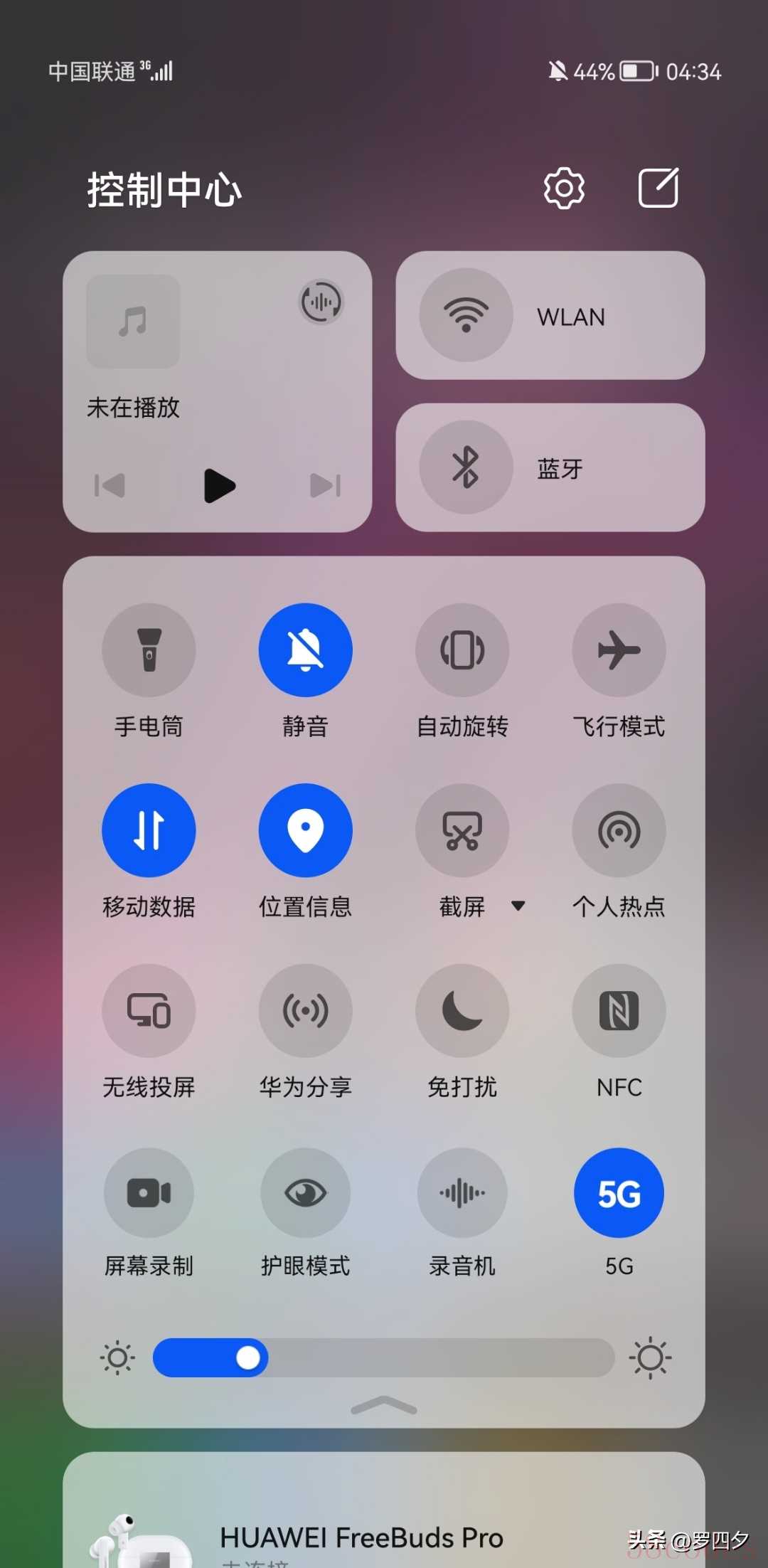Disable location info (位置信息)
This screenshot has width=768, height=1568.
[x=305, y=830]
